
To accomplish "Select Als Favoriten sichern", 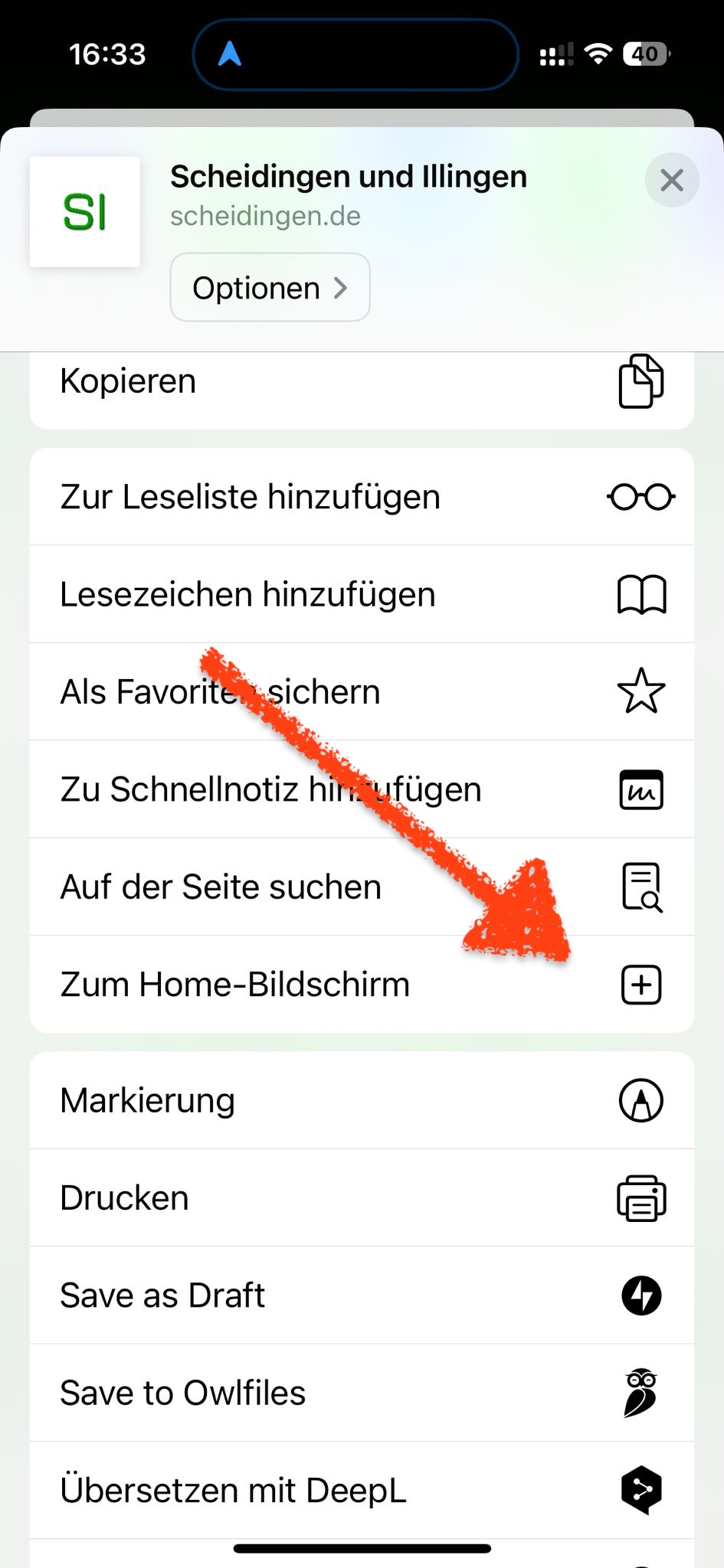I will [362, 691].
